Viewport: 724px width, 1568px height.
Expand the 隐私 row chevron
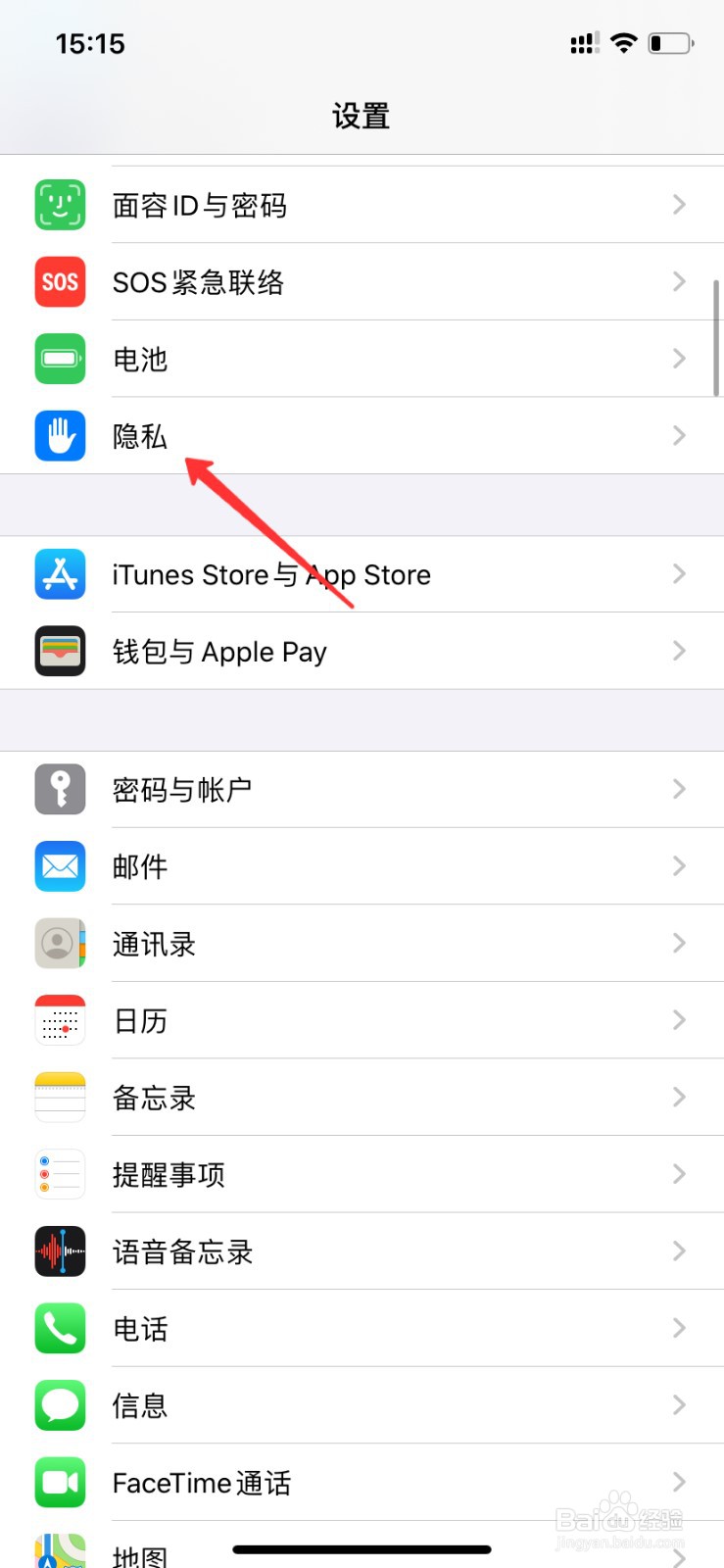(x=679, y=436)
